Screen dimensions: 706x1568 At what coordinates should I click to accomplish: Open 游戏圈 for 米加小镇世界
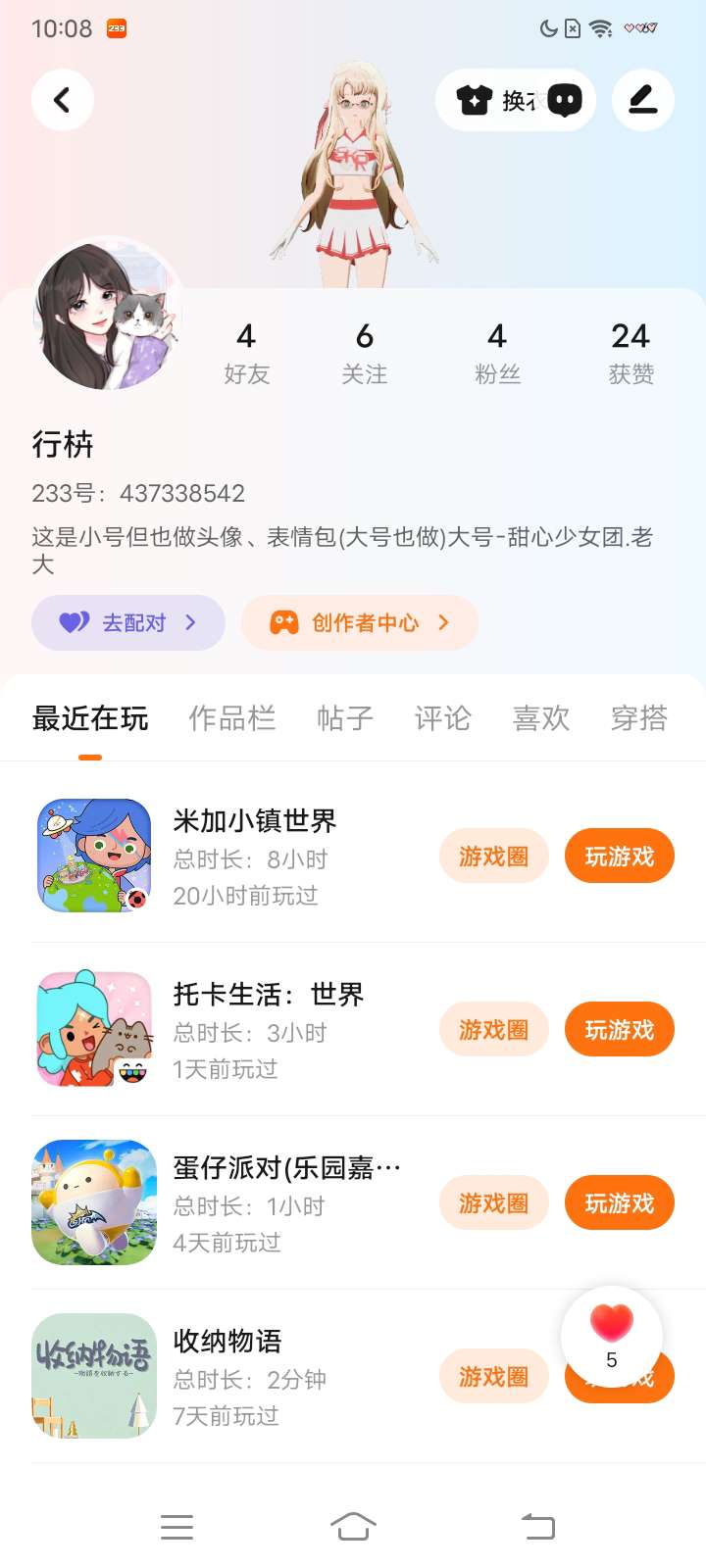click(x=493, y=857)
